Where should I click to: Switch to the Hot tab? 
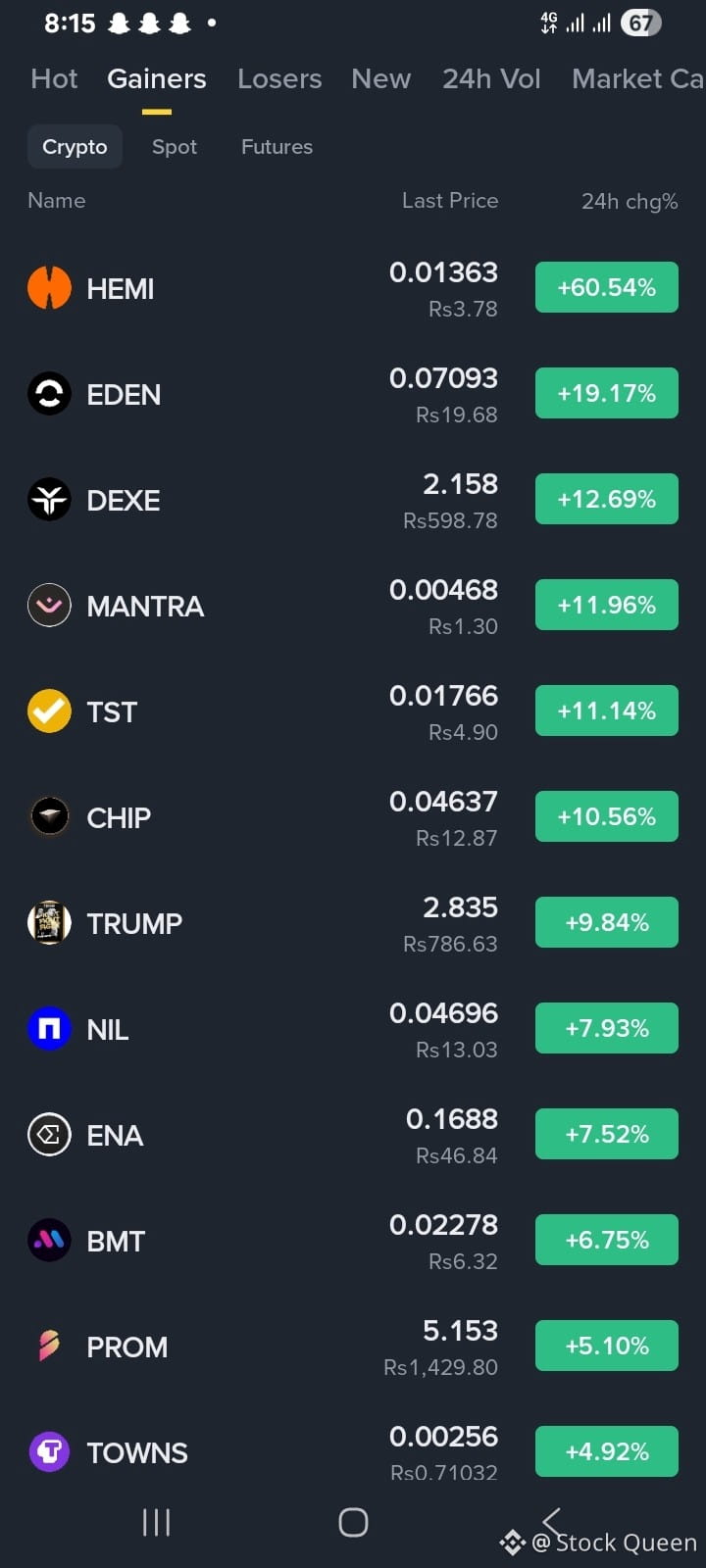pos(54,78)
